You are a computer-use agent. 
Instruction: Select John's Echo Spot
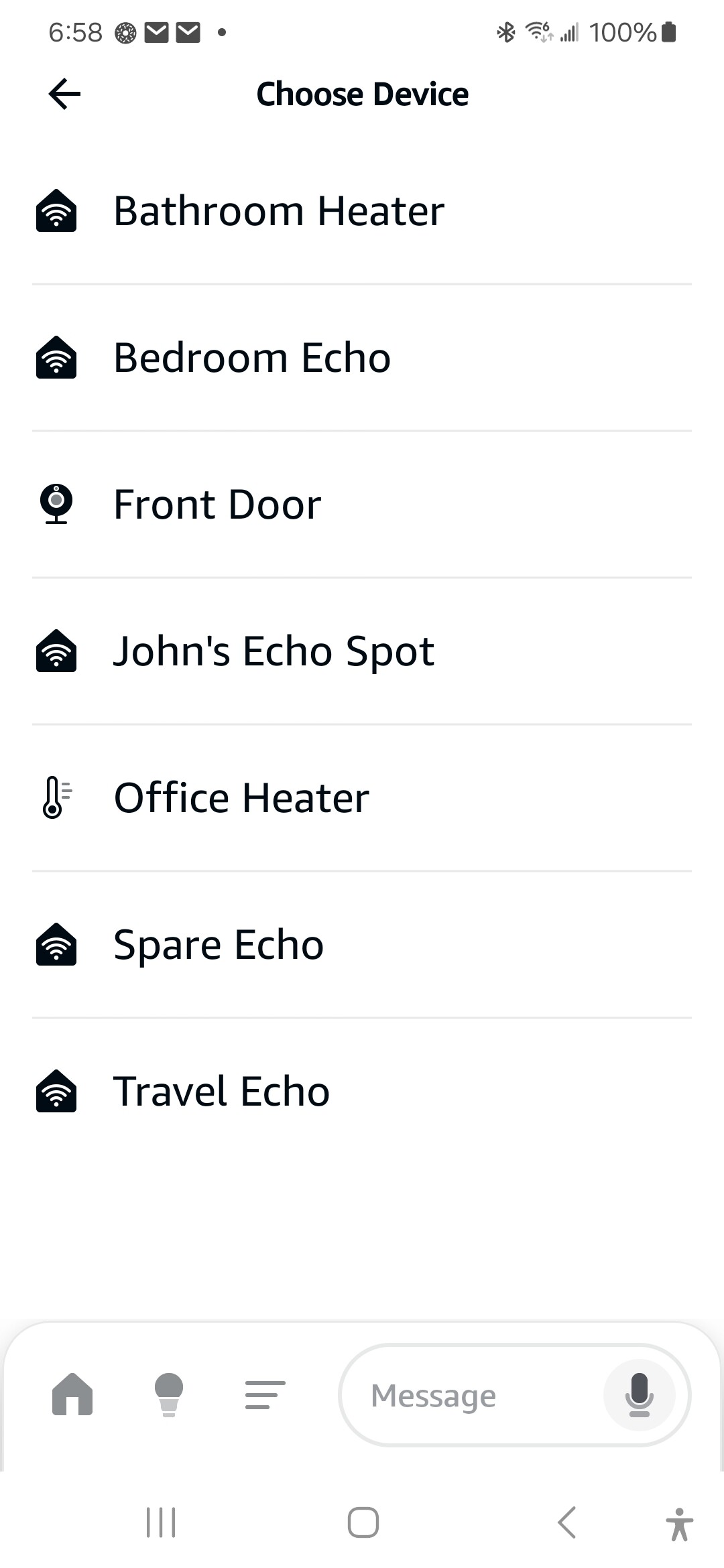click(274, 651)
